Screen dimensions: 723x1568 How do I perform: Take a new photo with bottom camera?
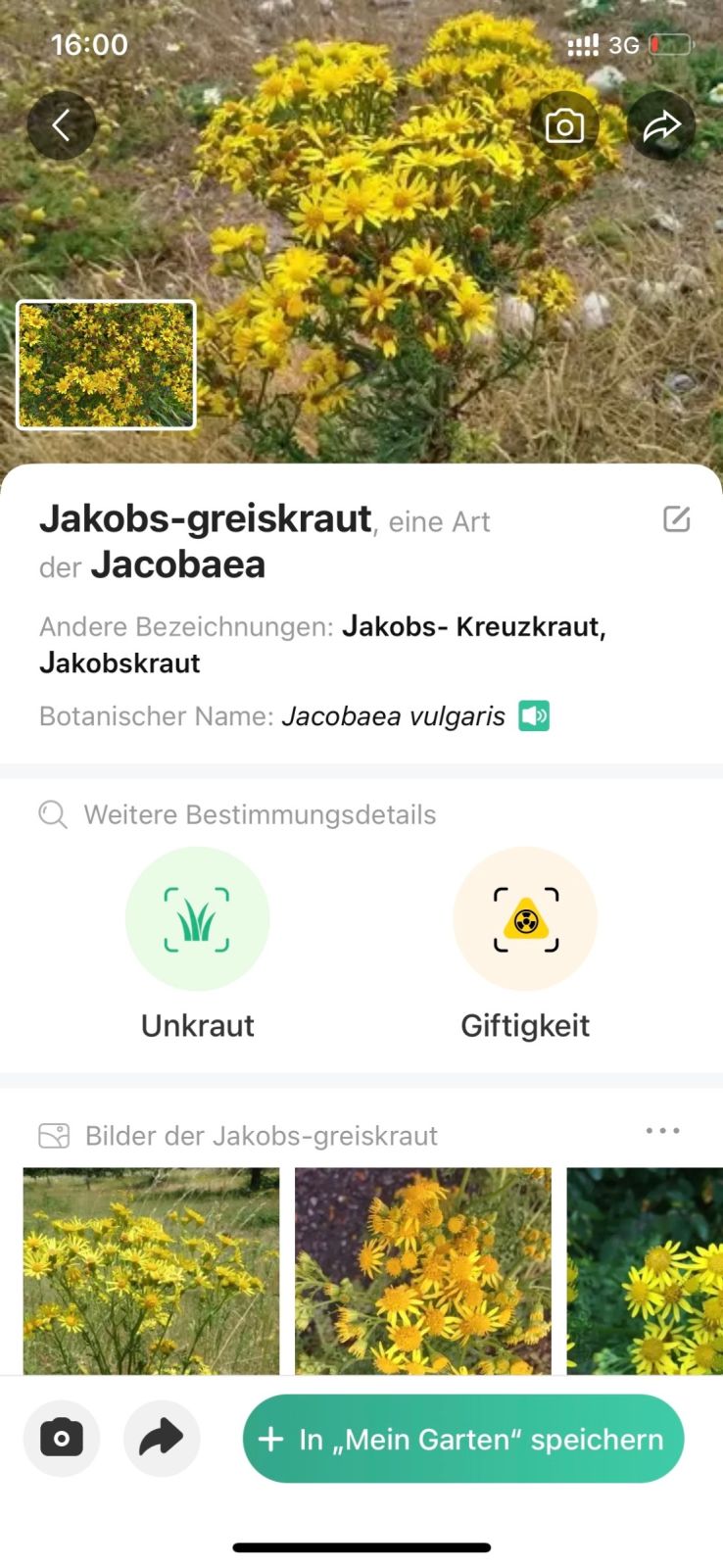point(62,1439)
